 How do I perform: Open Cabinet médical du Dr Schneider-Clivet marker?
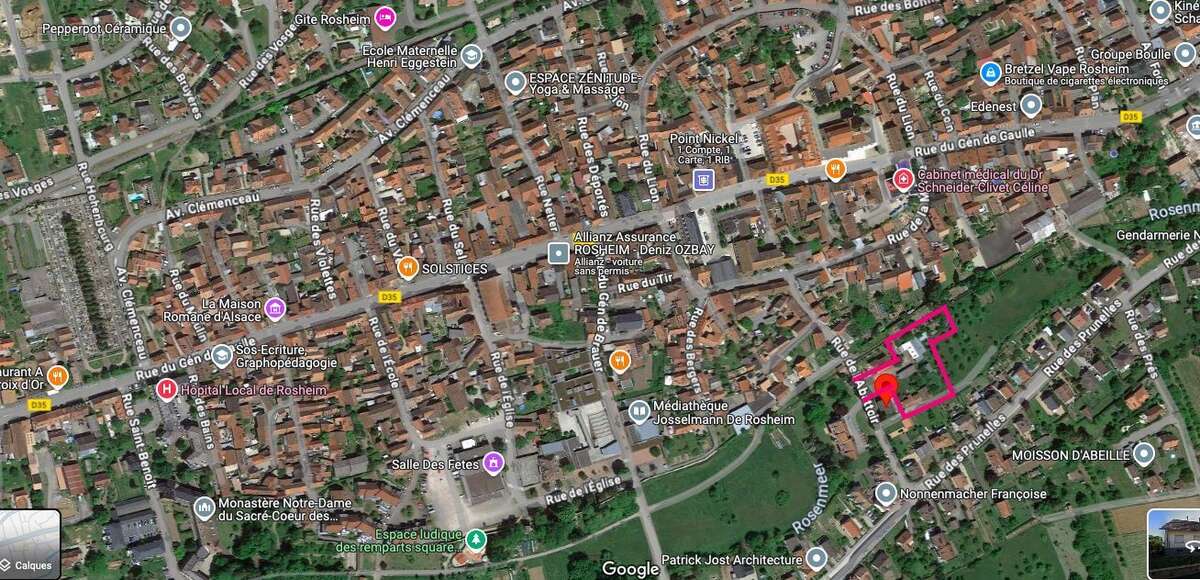[903, 180]
